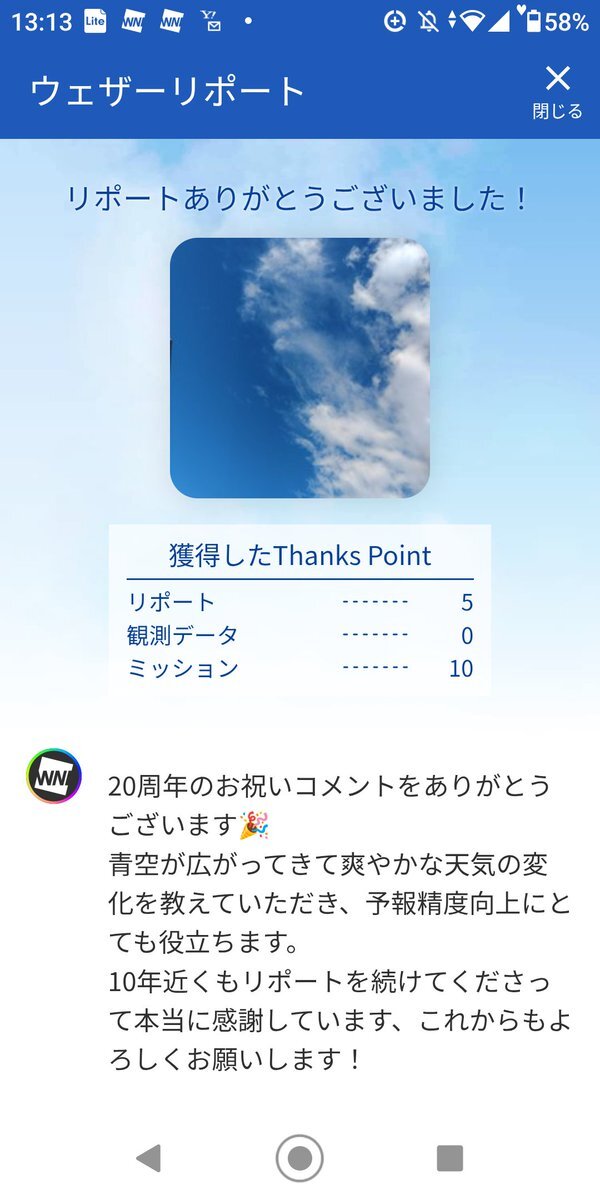The width and height of the screenshot is (600, 1200).
Task: Go back with the system back button
Action: (149, 1158)
